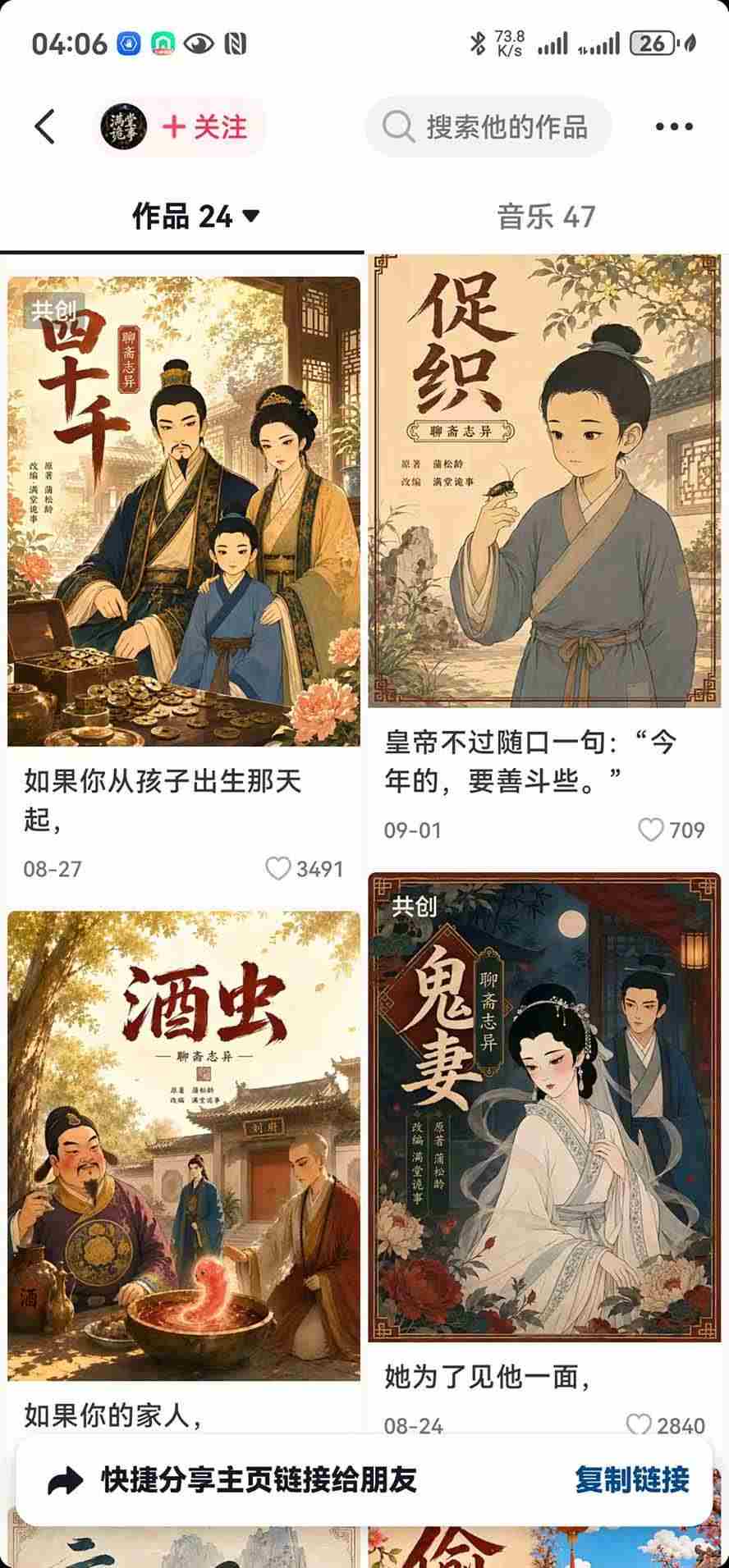This screenshot has width=729, height=1568.
Task: Open the three-dot overflow menu
Action: 674,127
